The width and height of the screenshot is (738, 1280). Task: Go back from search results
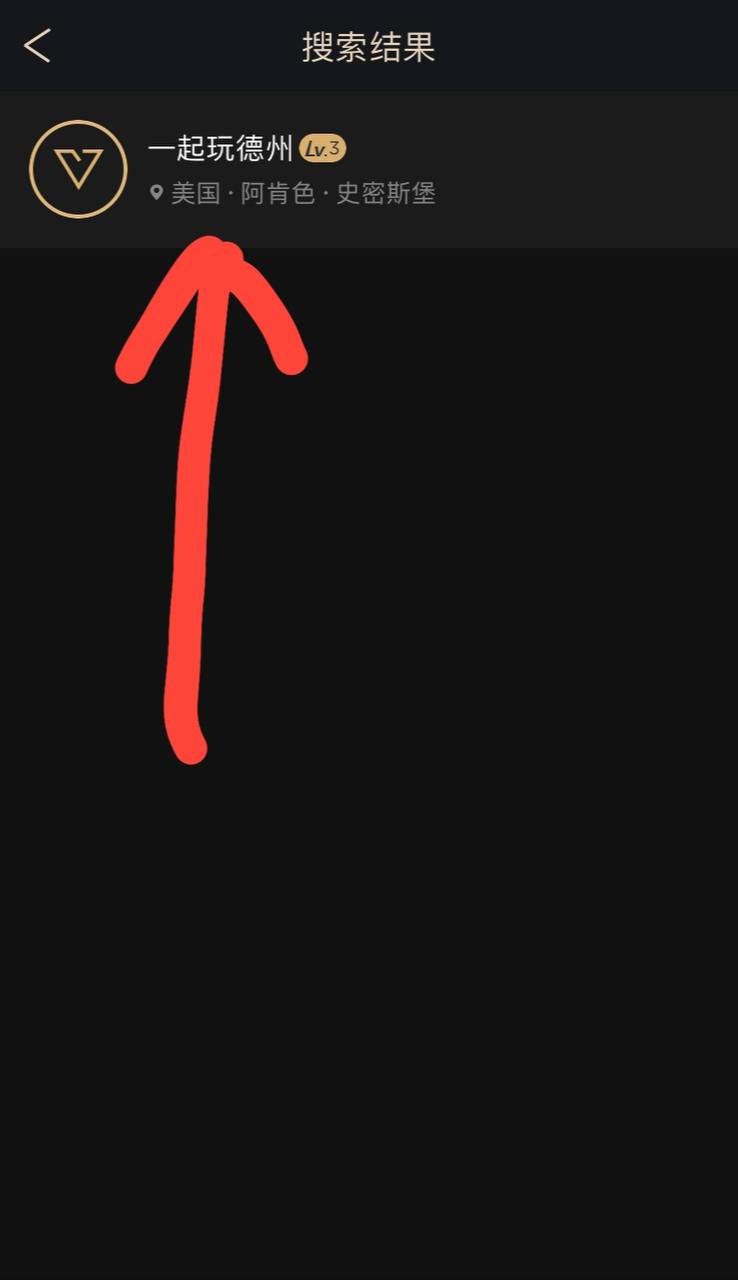37,46
